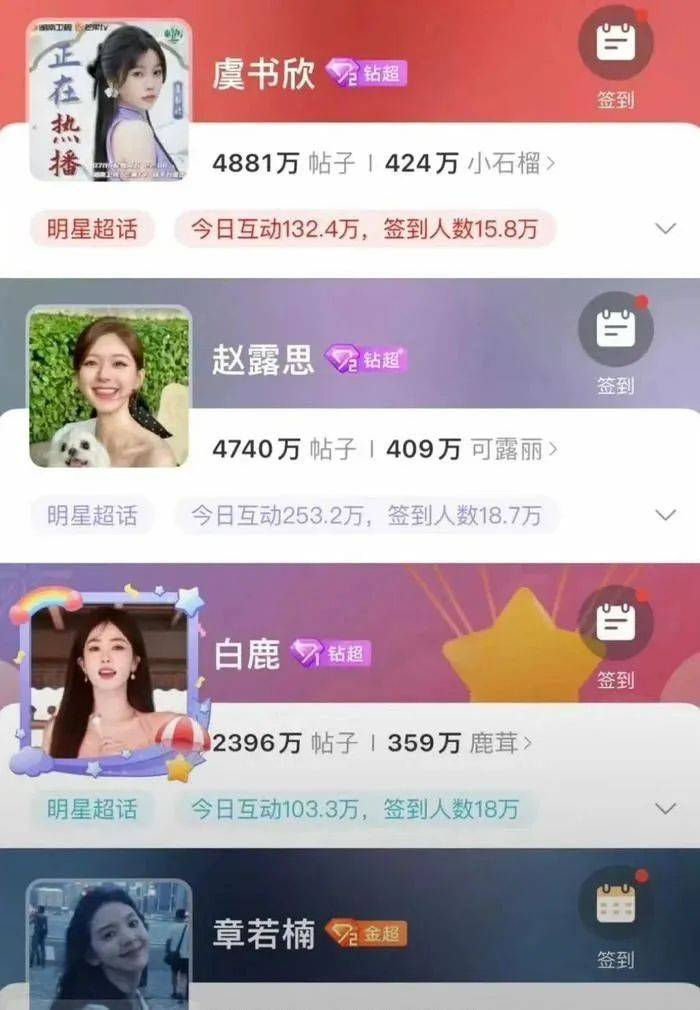Expand 白鹿's interaction stats row
700x1010 pixels.
[665, 808]
